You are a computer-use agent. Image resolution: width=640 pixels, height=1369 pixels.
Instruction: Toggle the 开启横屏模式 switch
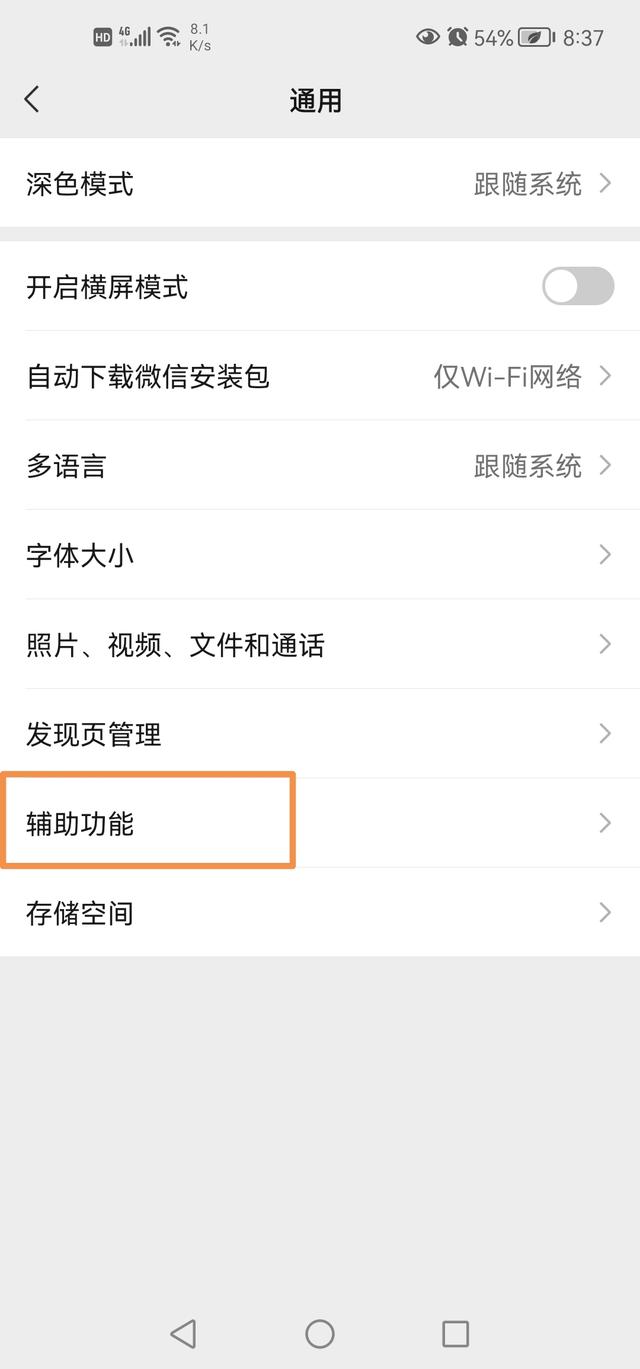pos(577,287)
